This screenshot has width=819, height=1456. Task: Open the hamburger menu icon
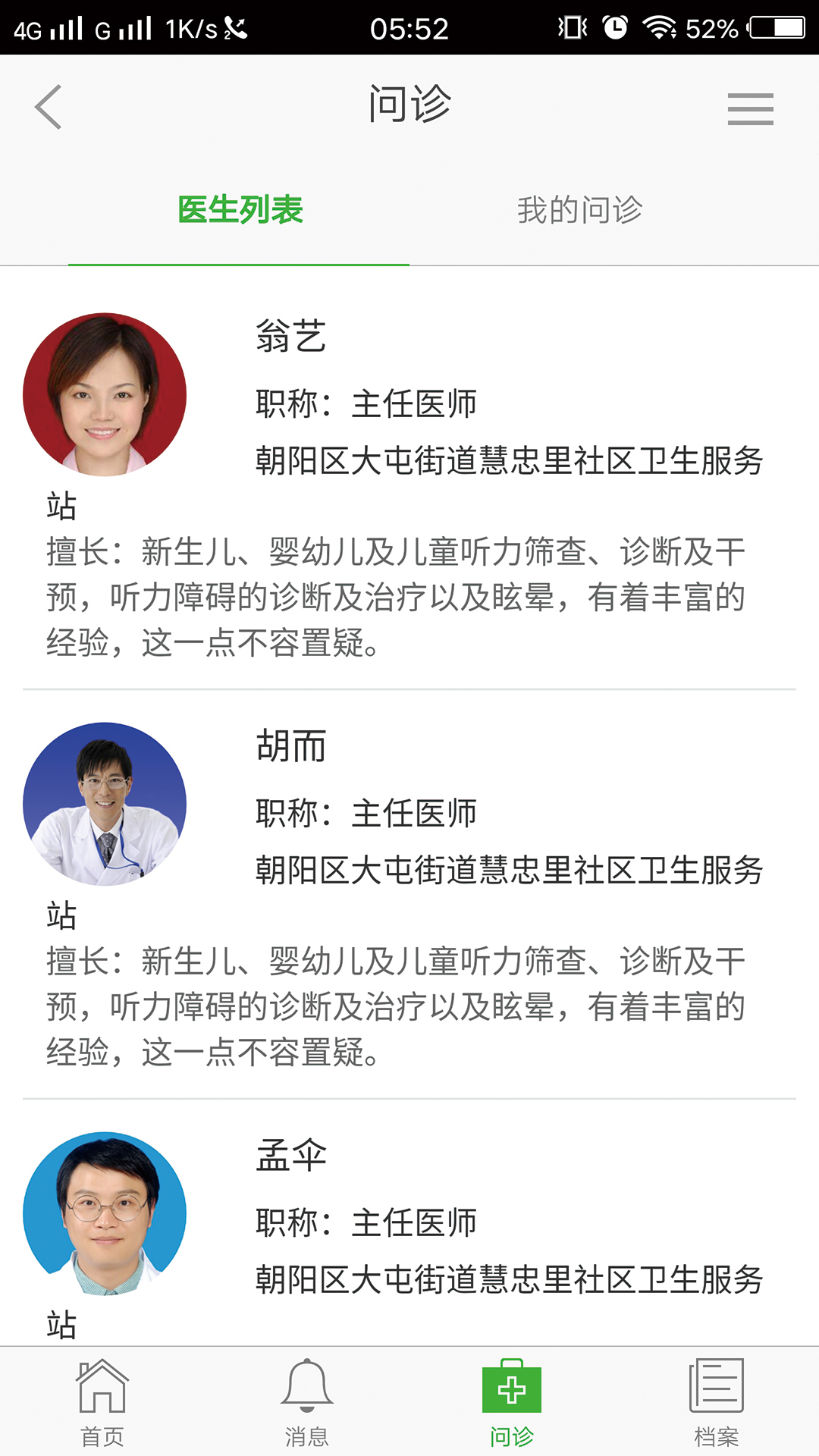pos(750,108)
